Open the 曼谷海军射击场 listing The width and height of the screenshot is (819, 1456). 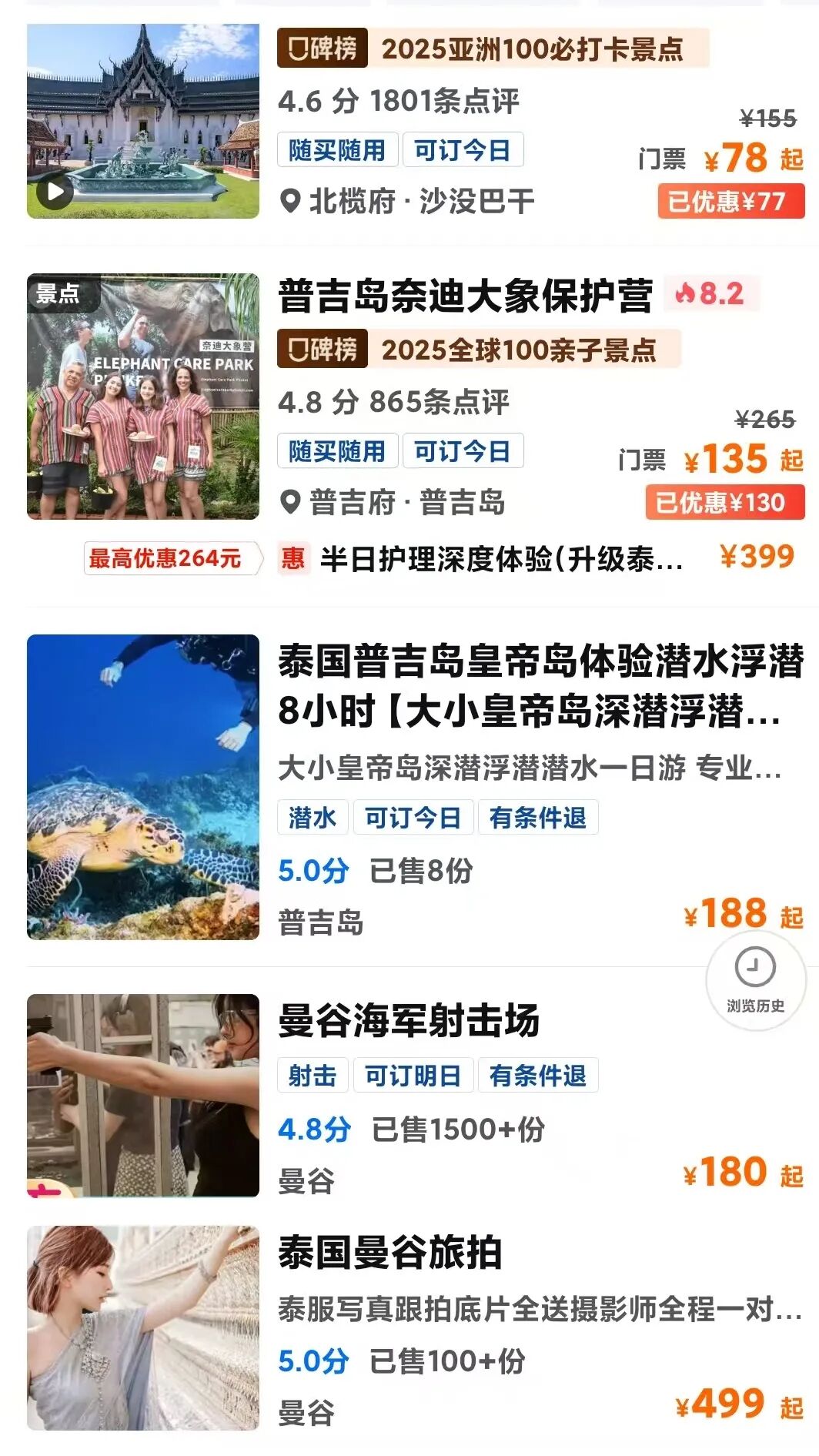(x=408, y=1021)
